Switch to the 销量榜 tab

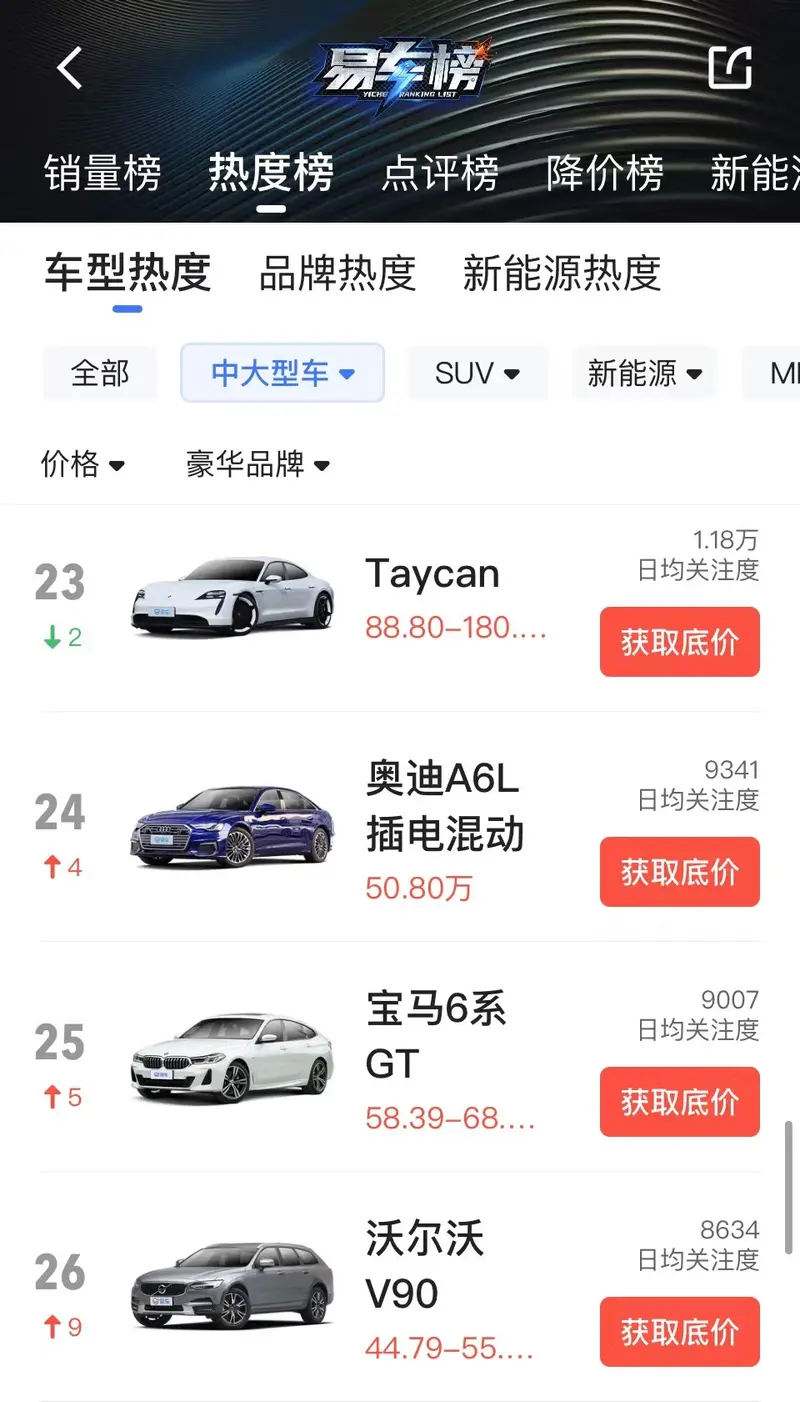(x=102, y=174)
